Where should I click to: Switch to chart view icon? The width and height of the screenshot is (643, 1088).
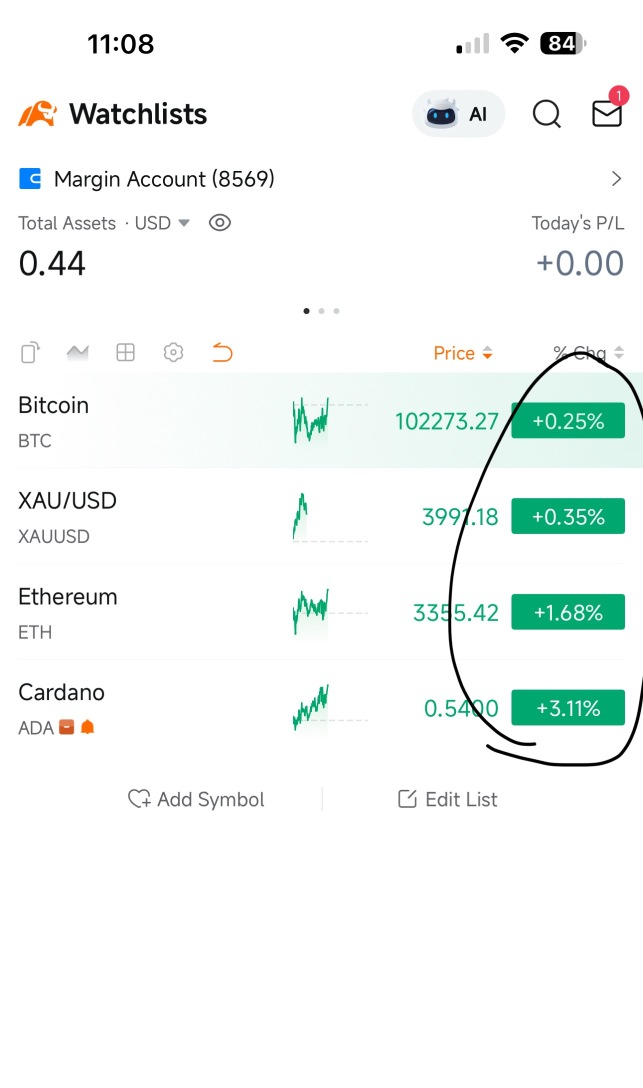tap(77, 353)
